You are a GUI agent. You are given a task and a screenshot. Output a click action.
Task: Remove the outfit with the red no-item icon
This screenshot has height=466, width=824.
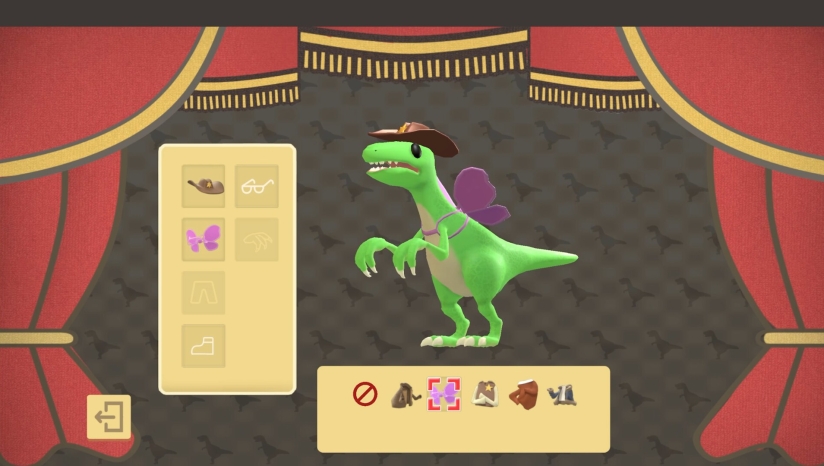point(365,394)
